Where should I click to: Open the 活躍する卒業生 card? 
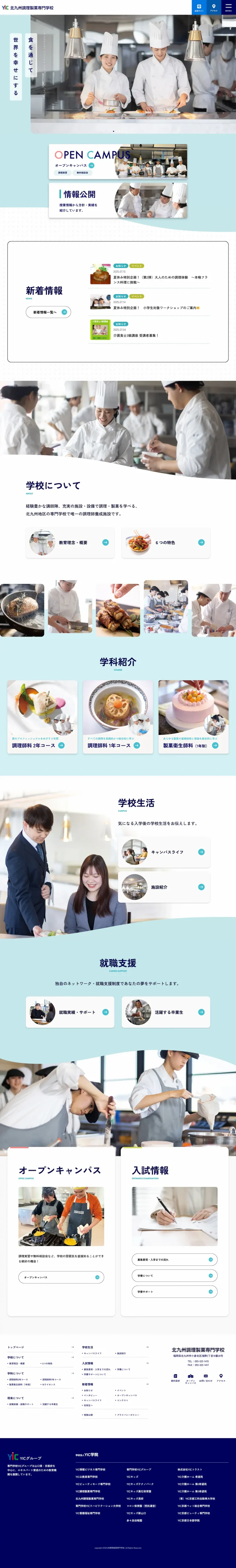(166, 1012)
